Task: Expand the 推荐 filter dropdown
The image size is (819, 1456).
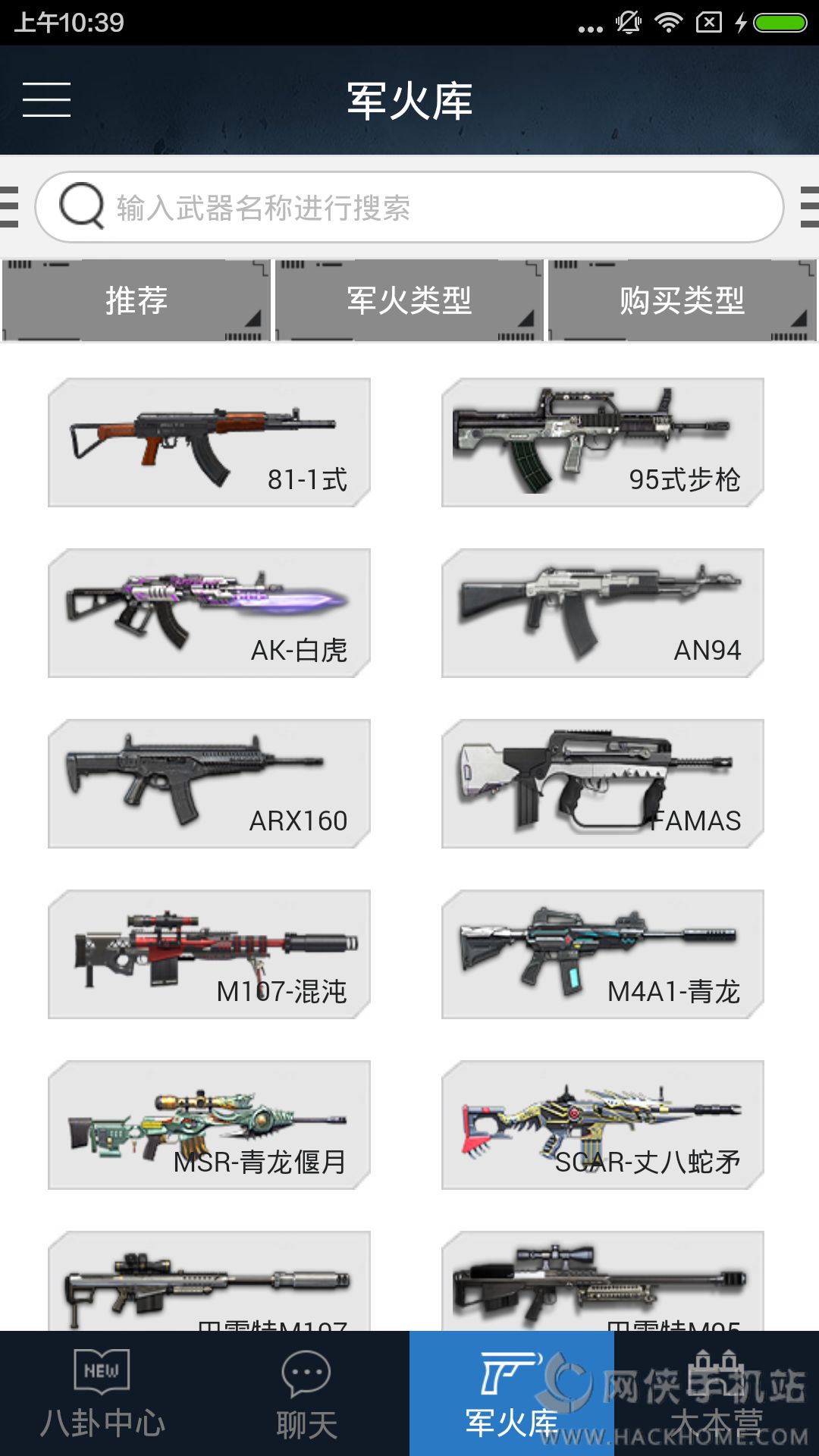Action: pos(136,300)
